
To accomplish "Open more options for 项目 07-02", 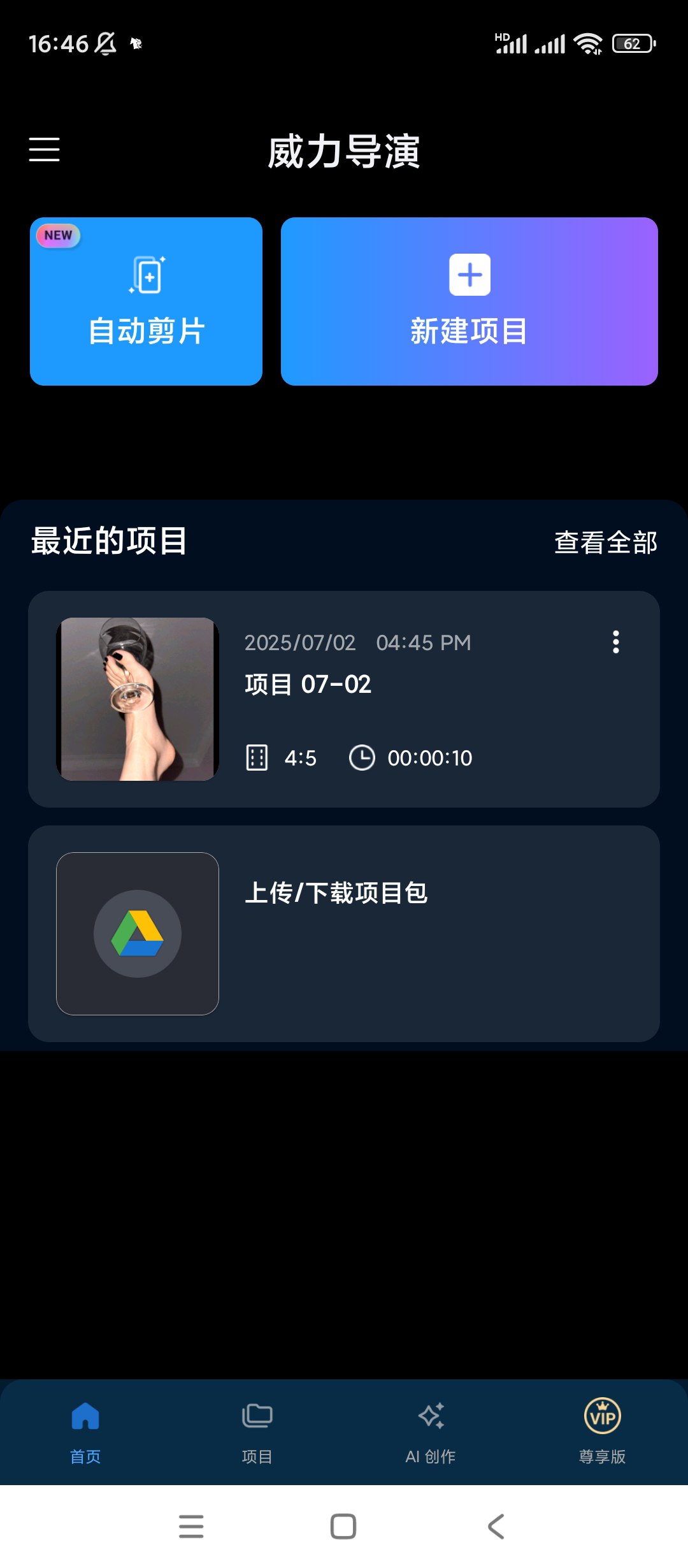I will coord(615,642).
